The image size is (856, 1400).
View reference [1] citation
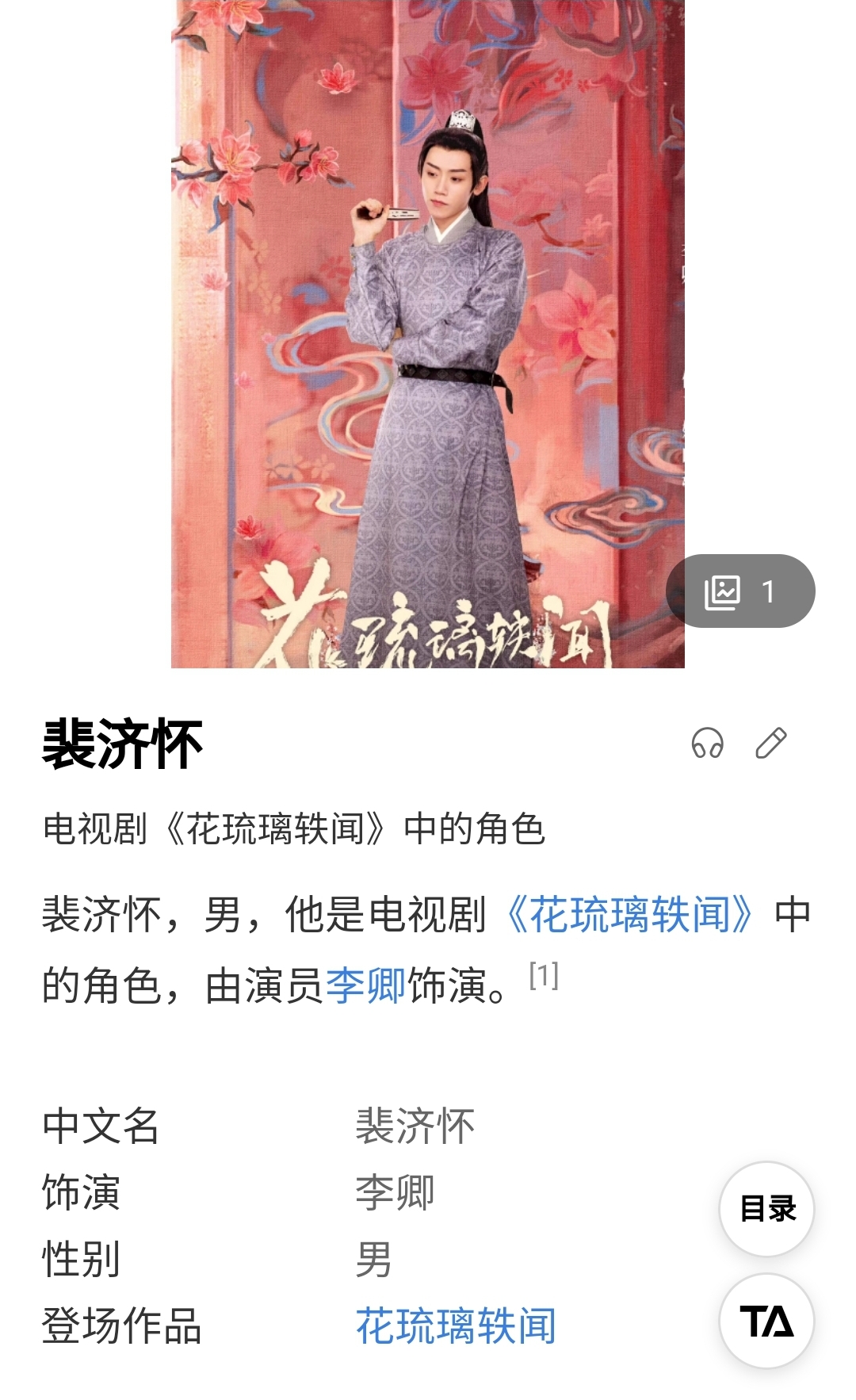pos(544,975)
